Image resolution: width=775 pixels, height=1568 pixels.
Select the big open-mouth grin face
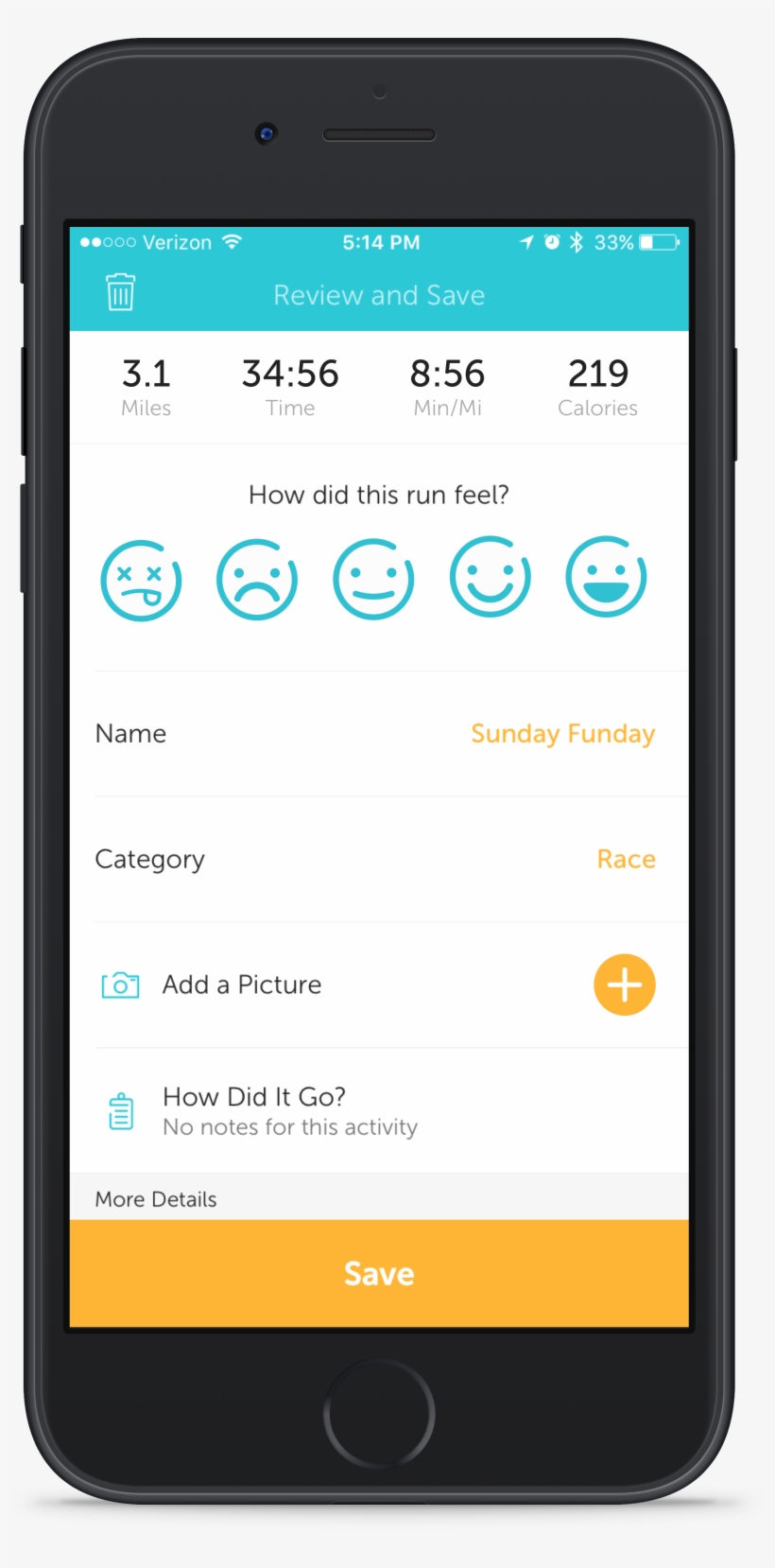(606, 577)
